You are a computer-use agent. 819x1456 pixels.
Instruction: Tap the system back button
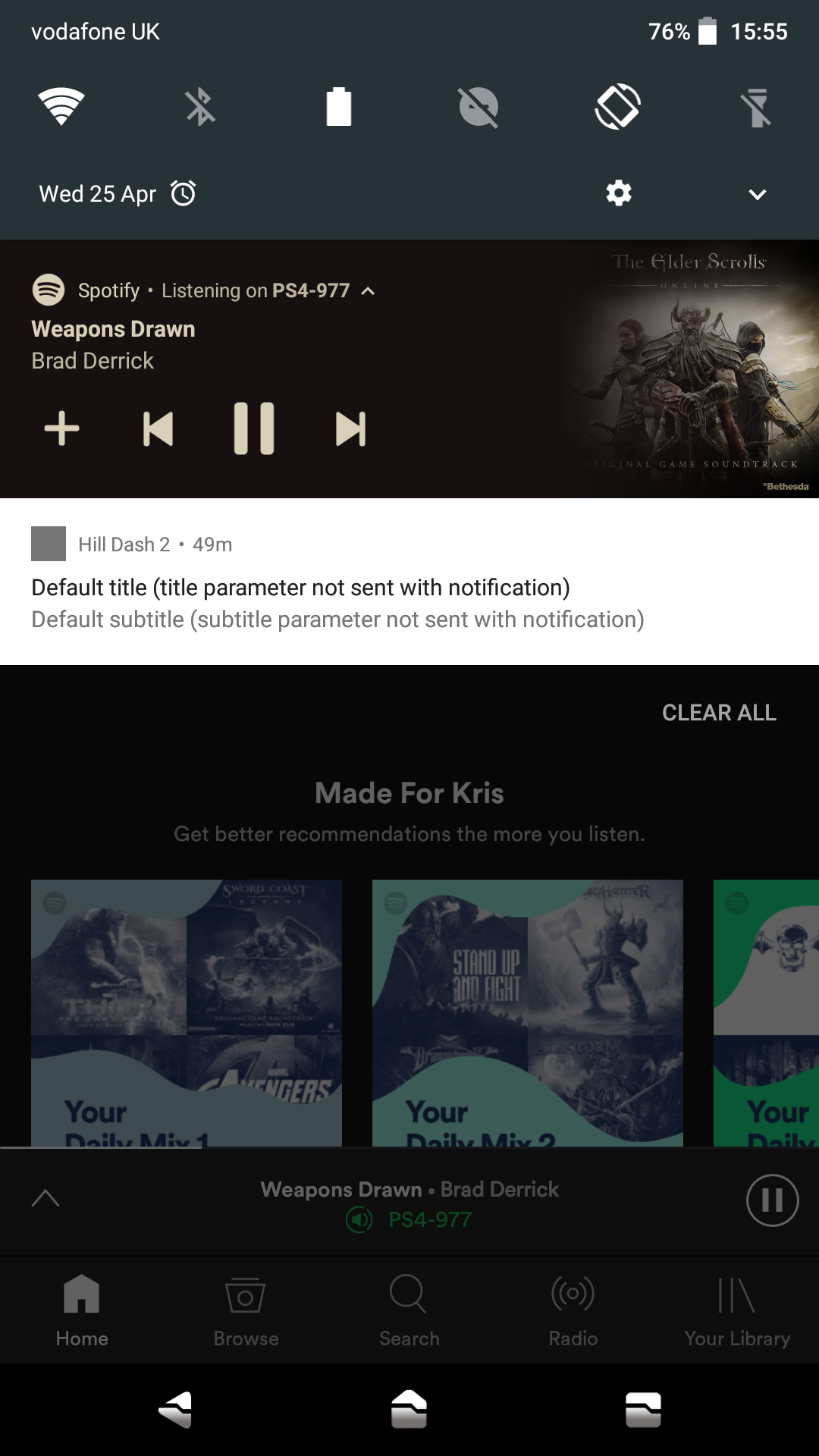176,1410
